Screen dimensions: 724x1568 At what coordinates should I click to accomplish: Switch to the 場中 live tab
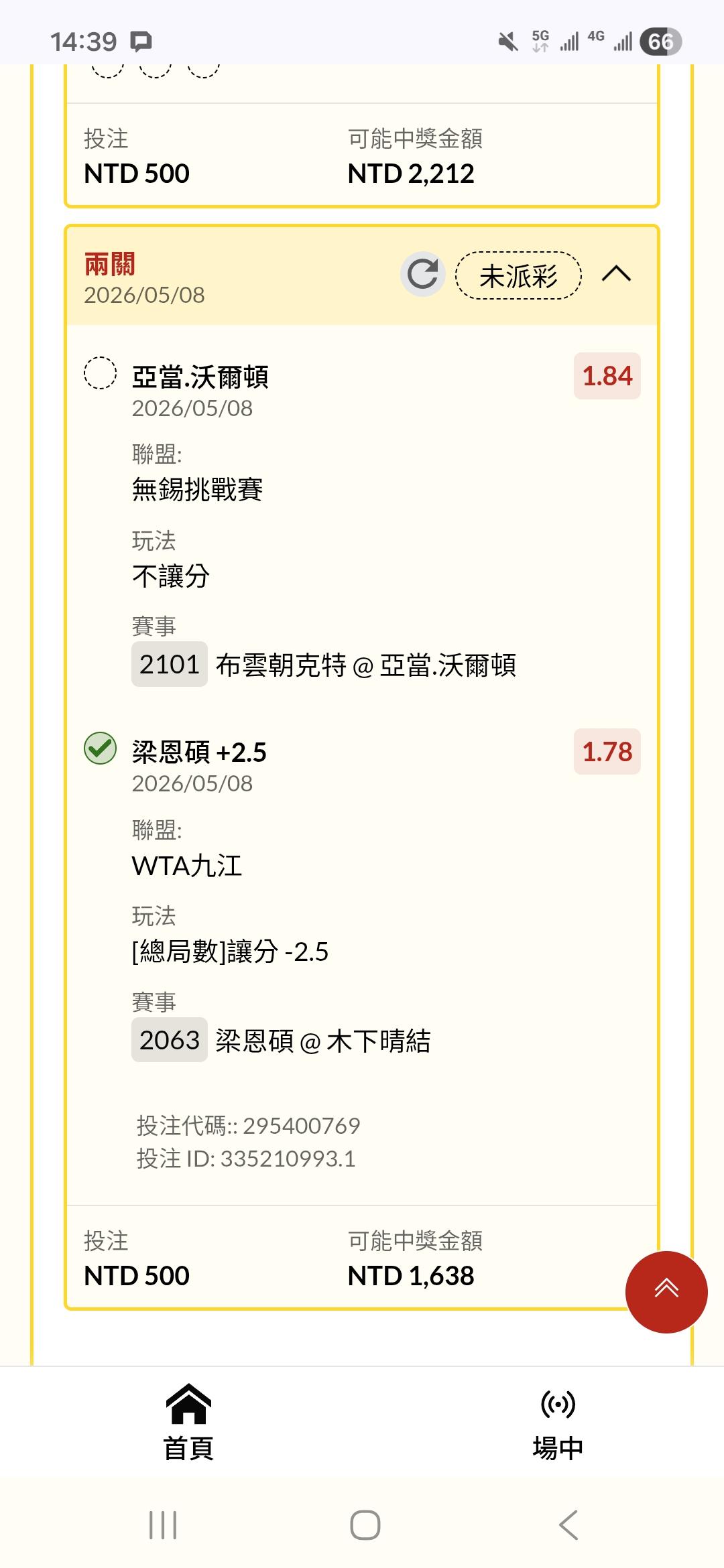coord(558,1422)
